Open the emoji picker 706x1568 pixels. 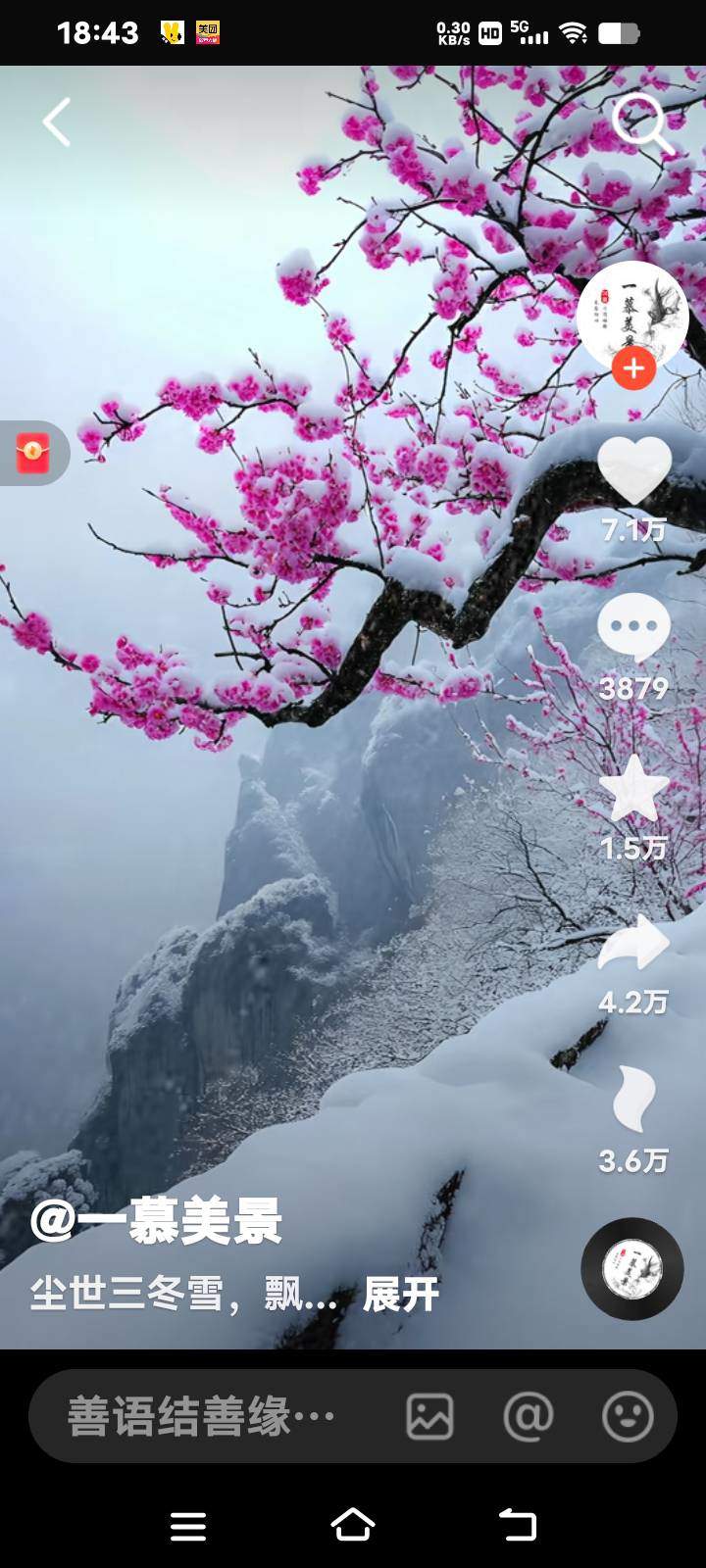[x=628, y=1416]
